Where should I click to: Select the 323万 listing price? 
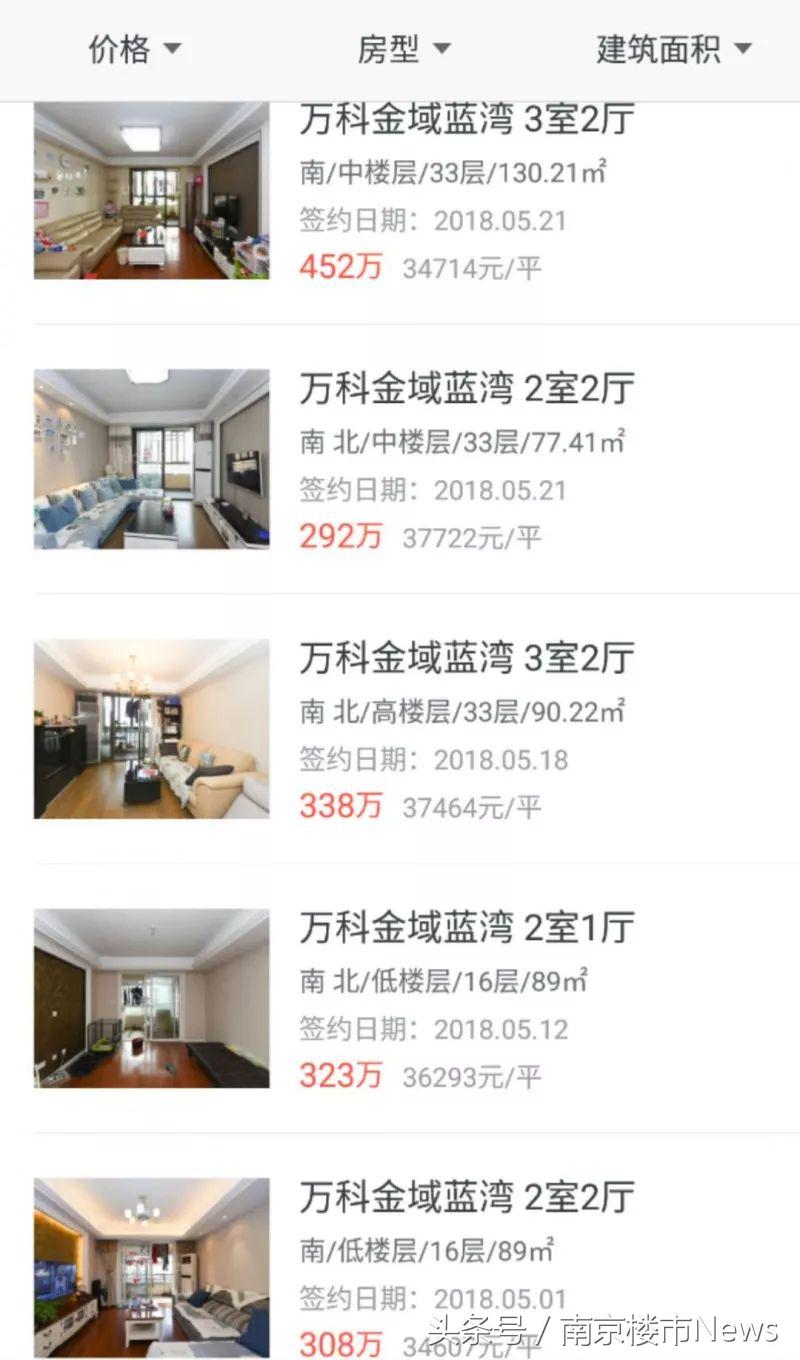[x=341, y=1076]
